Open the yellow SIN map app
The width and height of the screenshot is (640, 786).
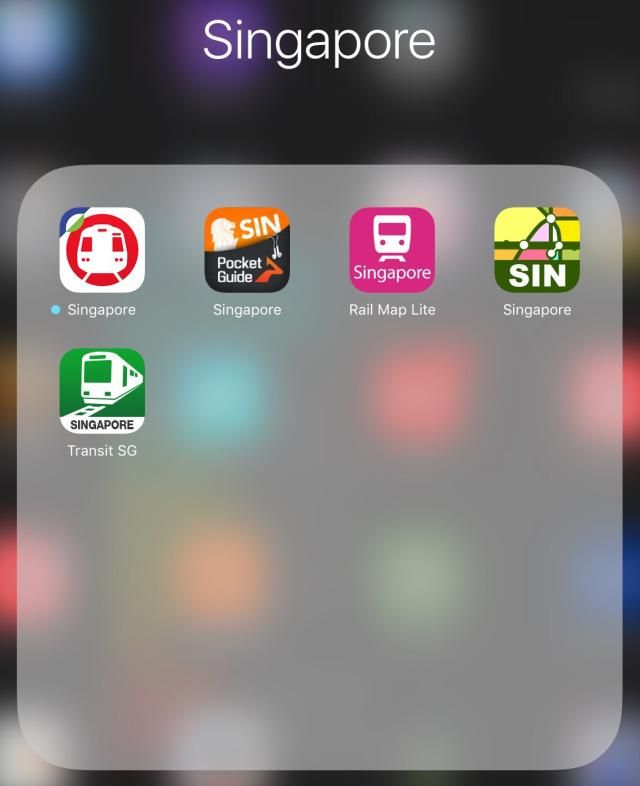(x=537, y=250)
